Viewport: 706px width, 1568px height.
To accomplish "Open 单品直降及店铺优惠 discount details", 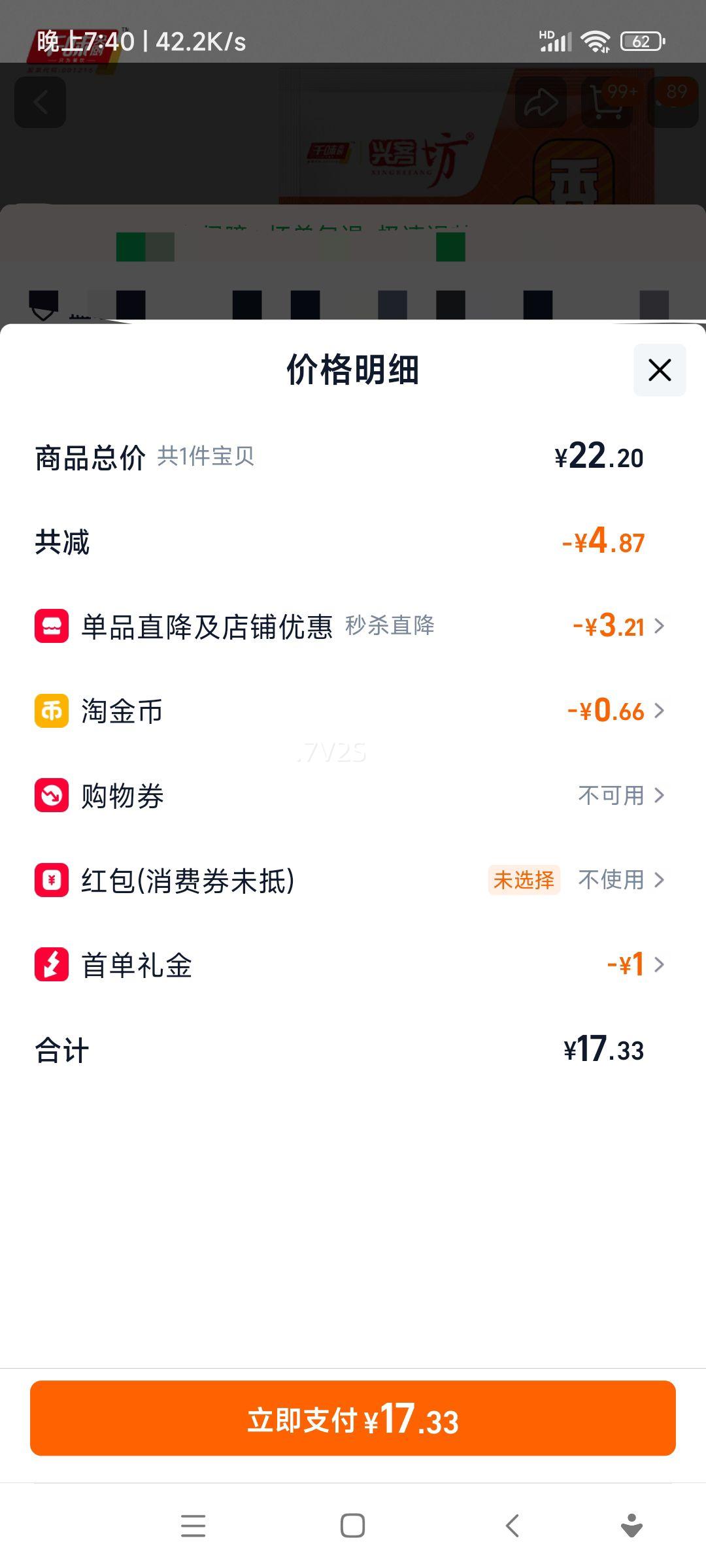I will [353, 626].
